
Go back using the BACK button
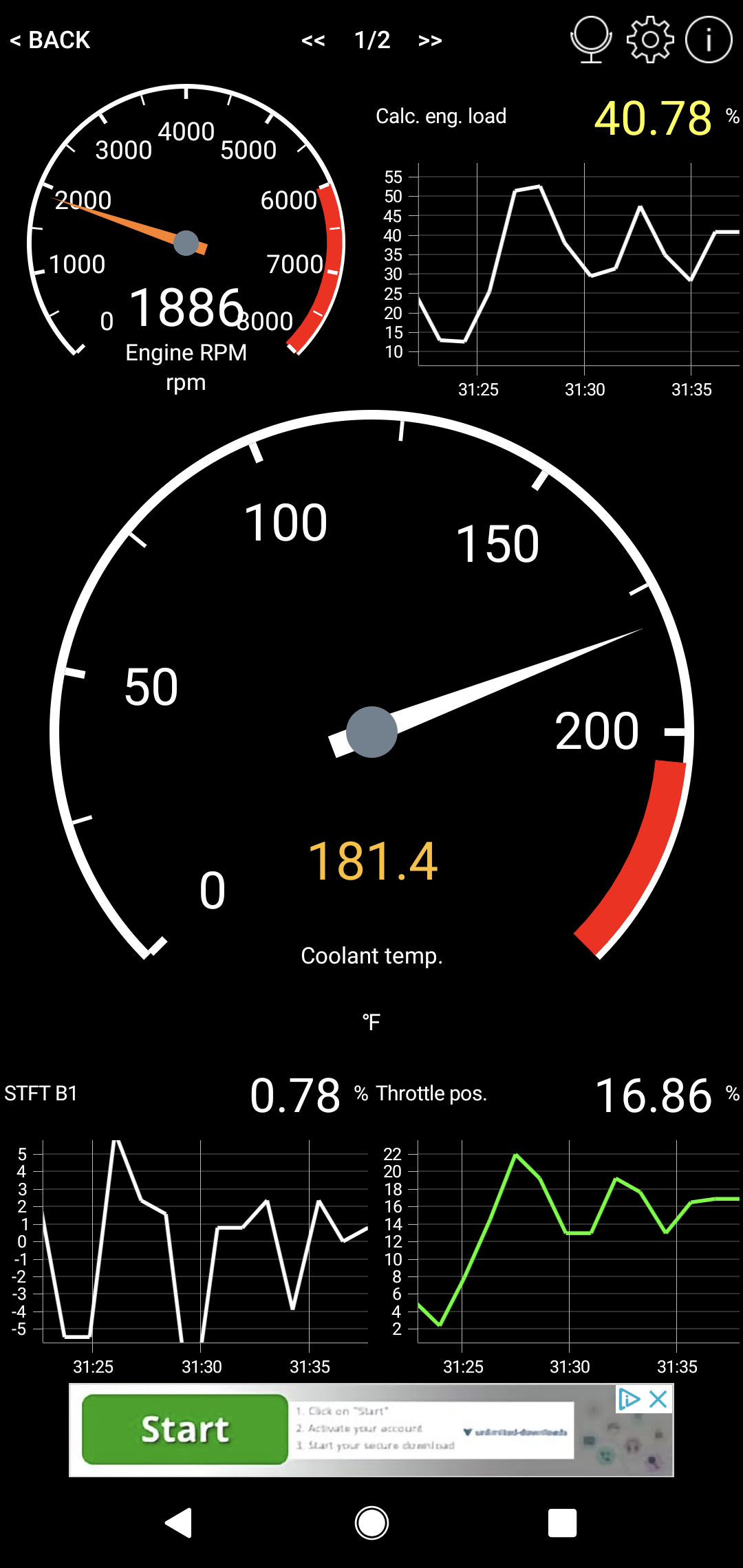50,40
